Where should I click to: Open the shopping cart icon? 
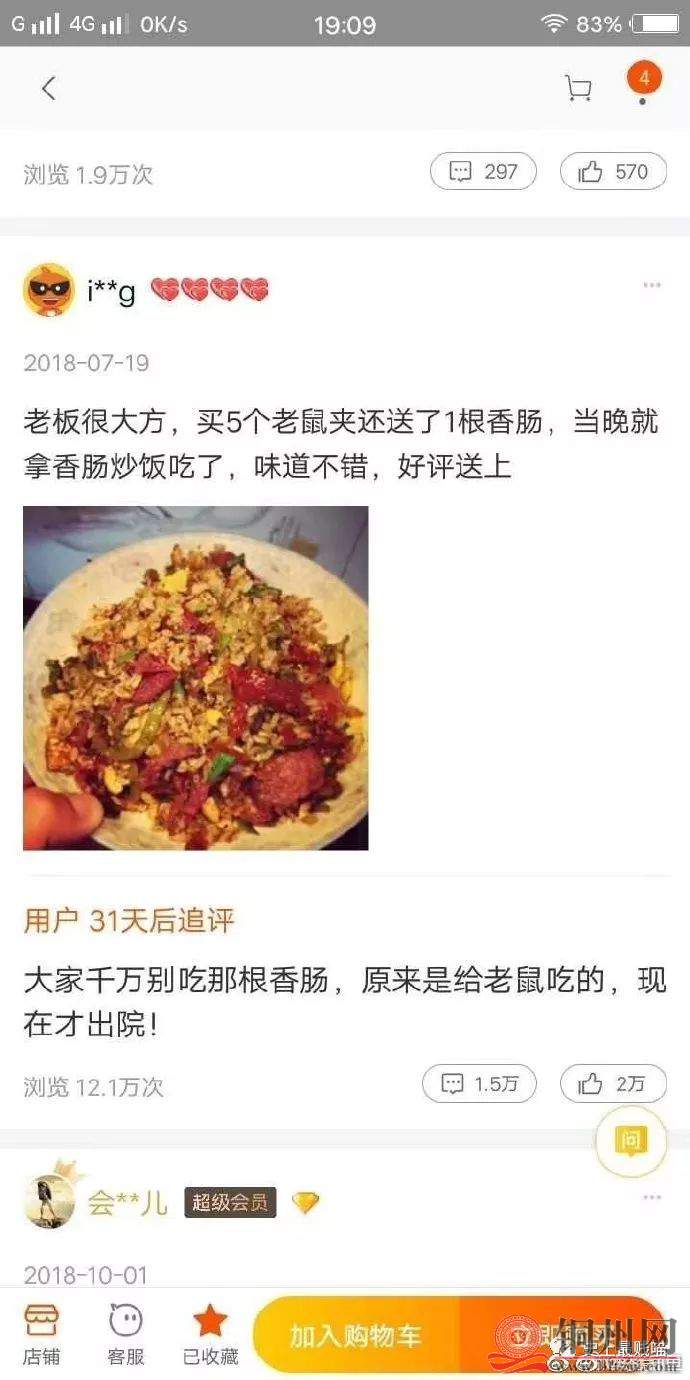(x=578, y=88)
